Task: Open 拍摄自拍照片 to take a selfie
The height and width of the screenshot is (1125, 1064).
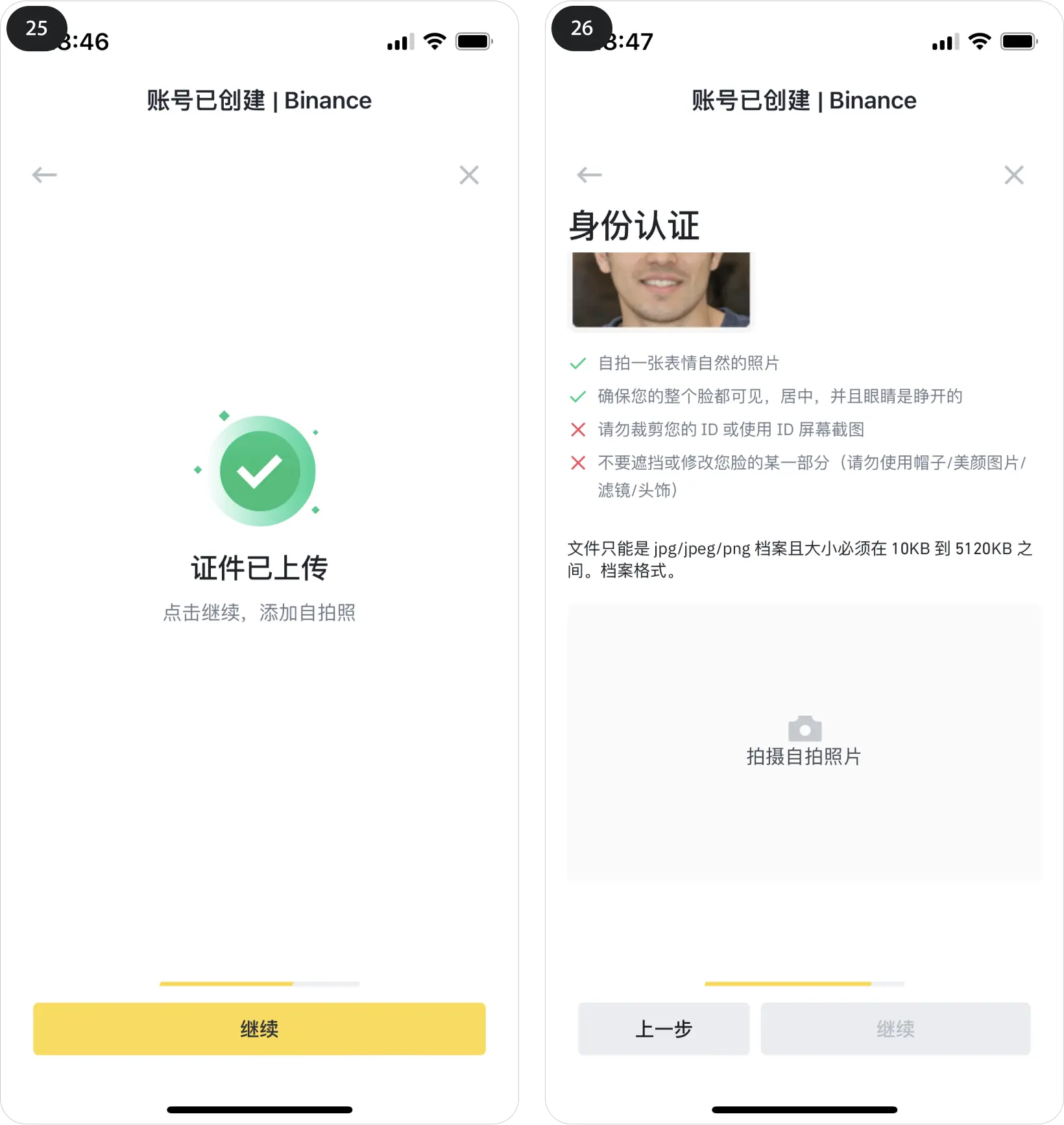Action: [804, 742]
